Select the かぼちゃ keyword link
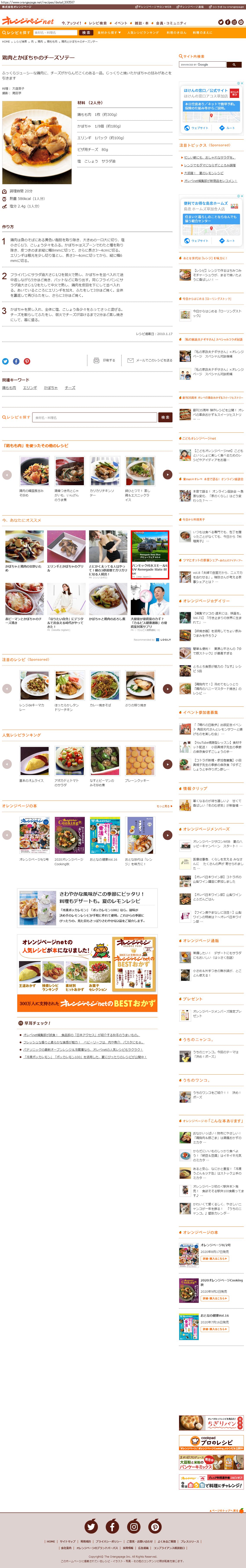246x1568 pixels. pos(51,387)
